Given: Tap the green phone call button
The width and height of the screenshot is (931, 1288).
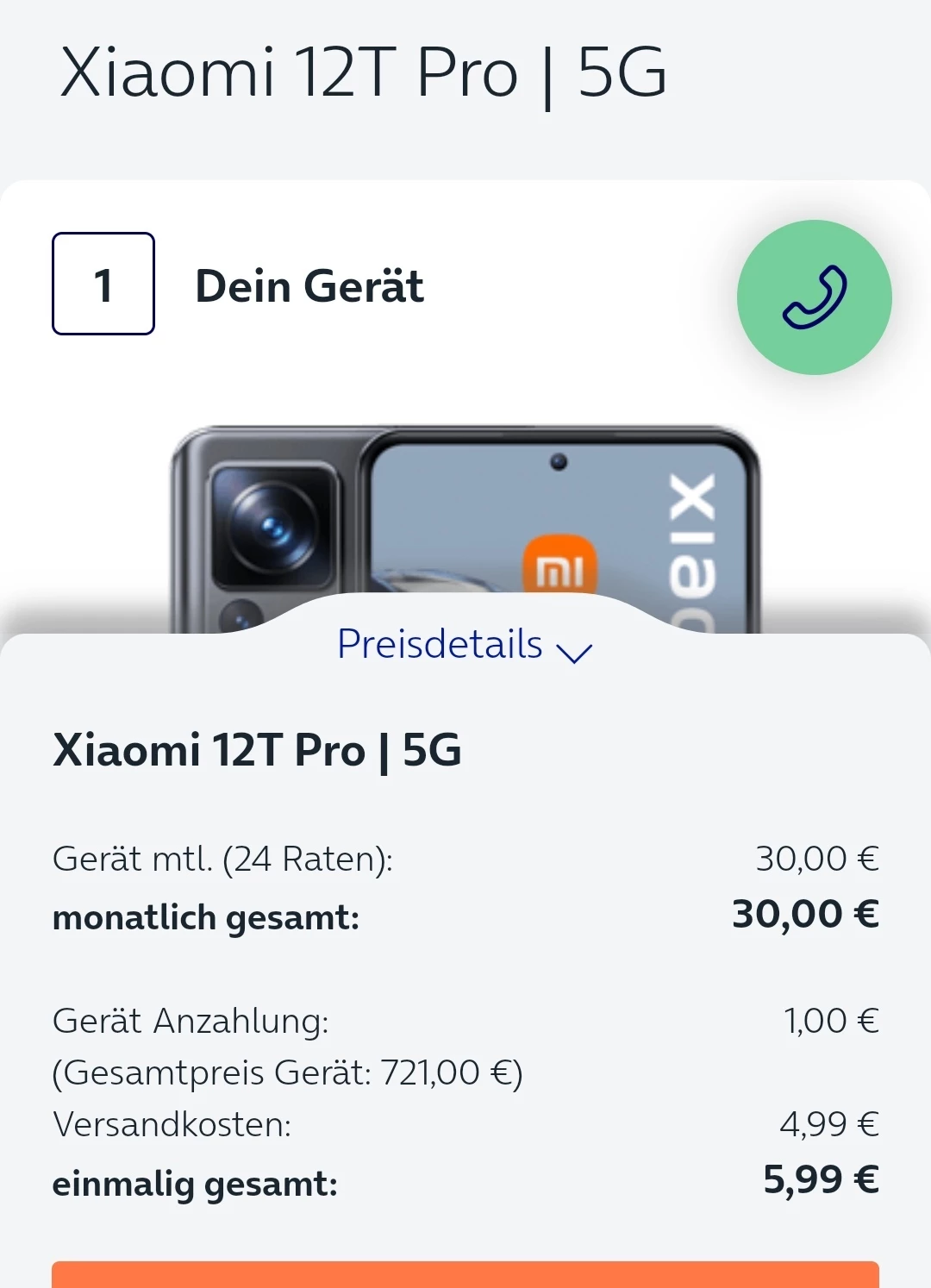Looking at the screenshot, I should point(814,297).
